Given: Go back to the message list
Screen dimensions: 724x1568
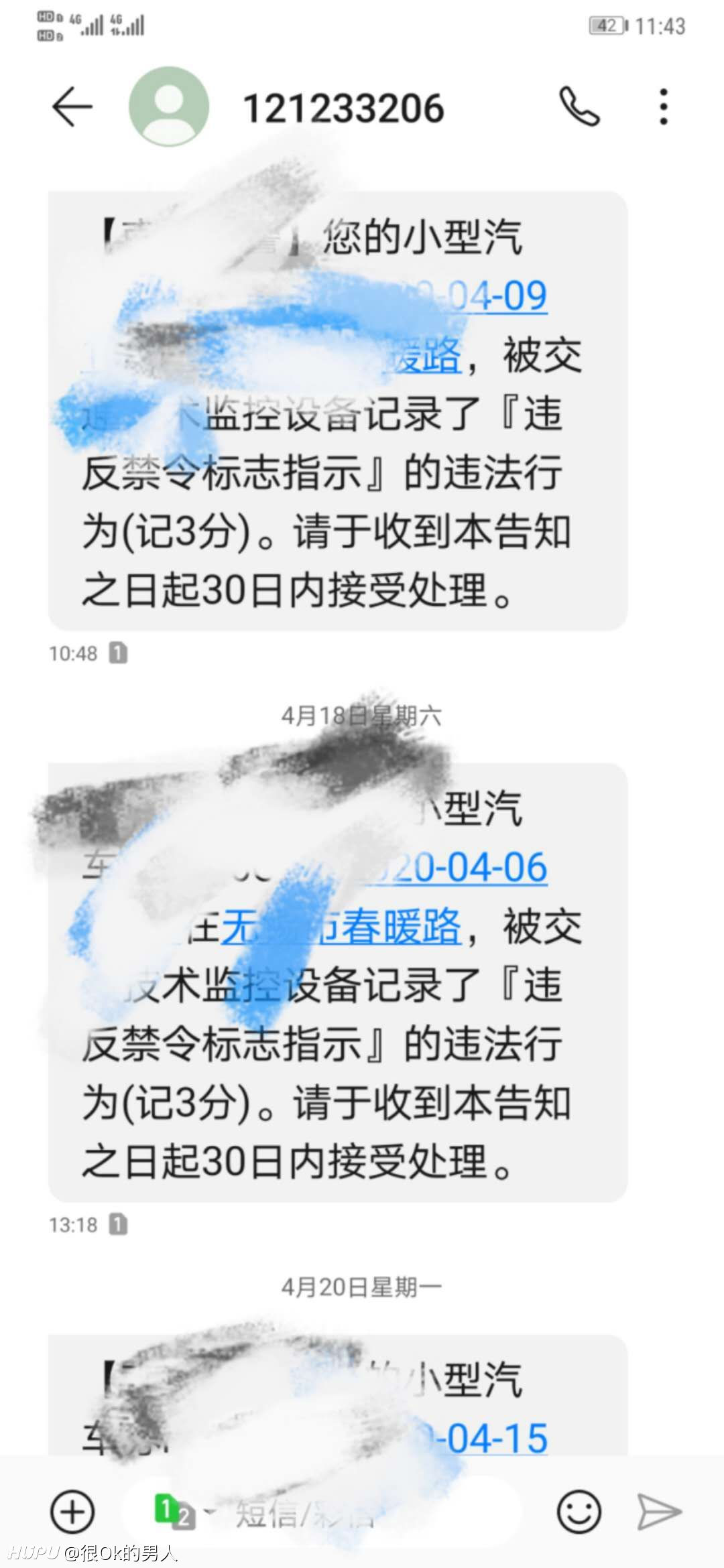Looking at the screenshot, I should 72,107.
